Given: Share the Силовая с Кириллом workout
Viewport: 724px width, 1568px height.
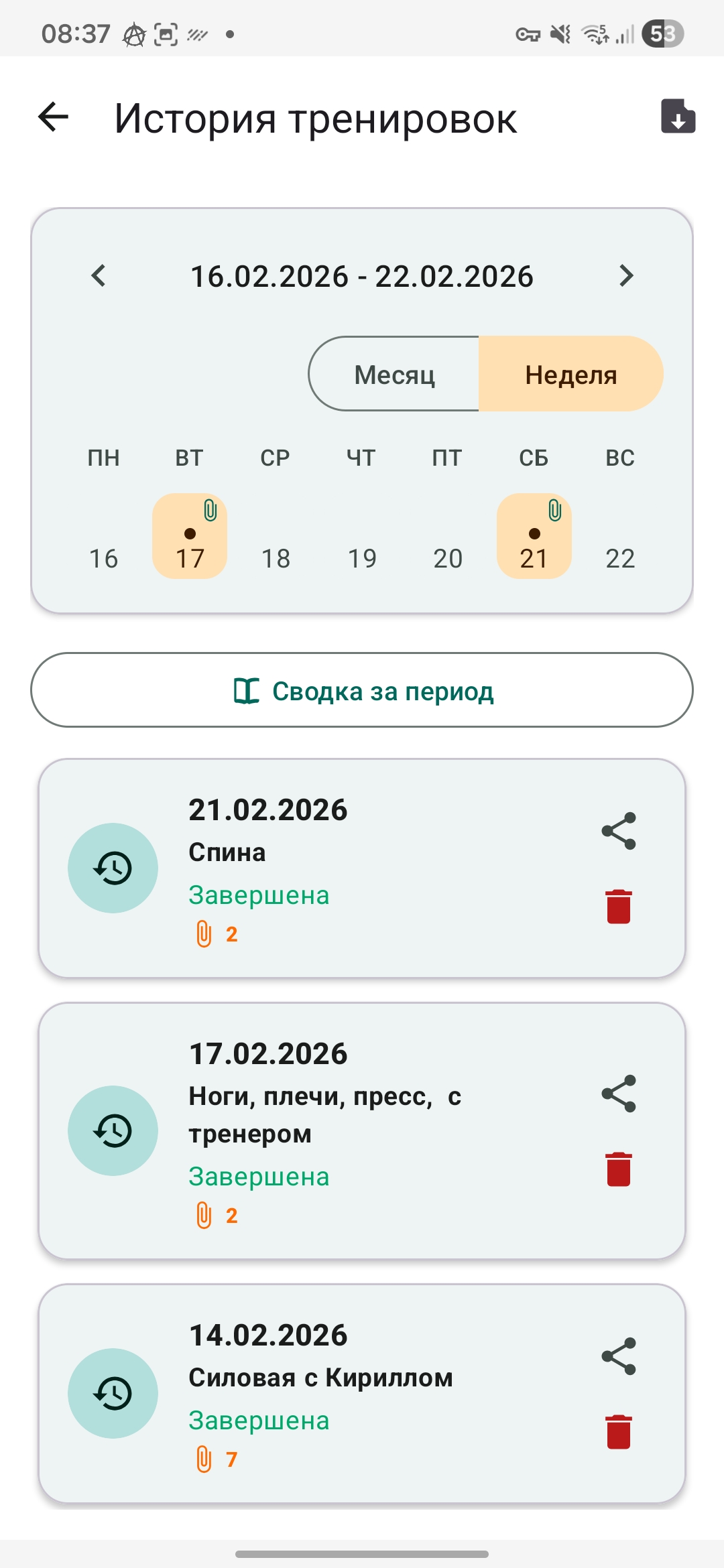Looking at the screenshot, I should click(618, 1356).
